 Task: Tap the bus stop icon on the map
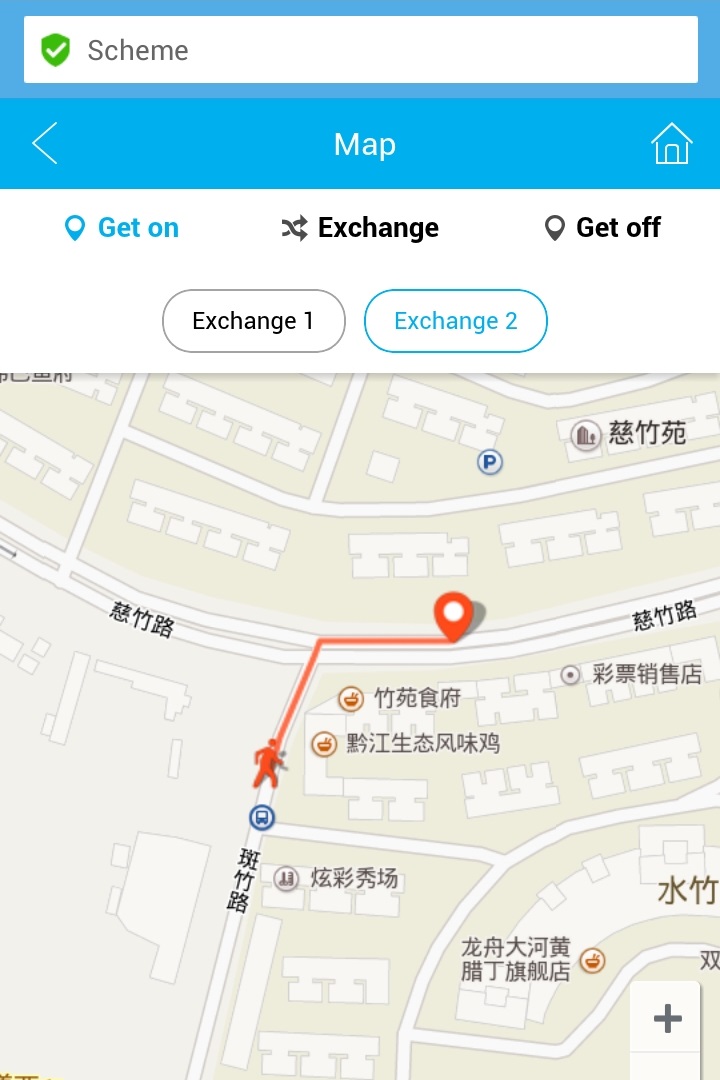click(262, 818)
